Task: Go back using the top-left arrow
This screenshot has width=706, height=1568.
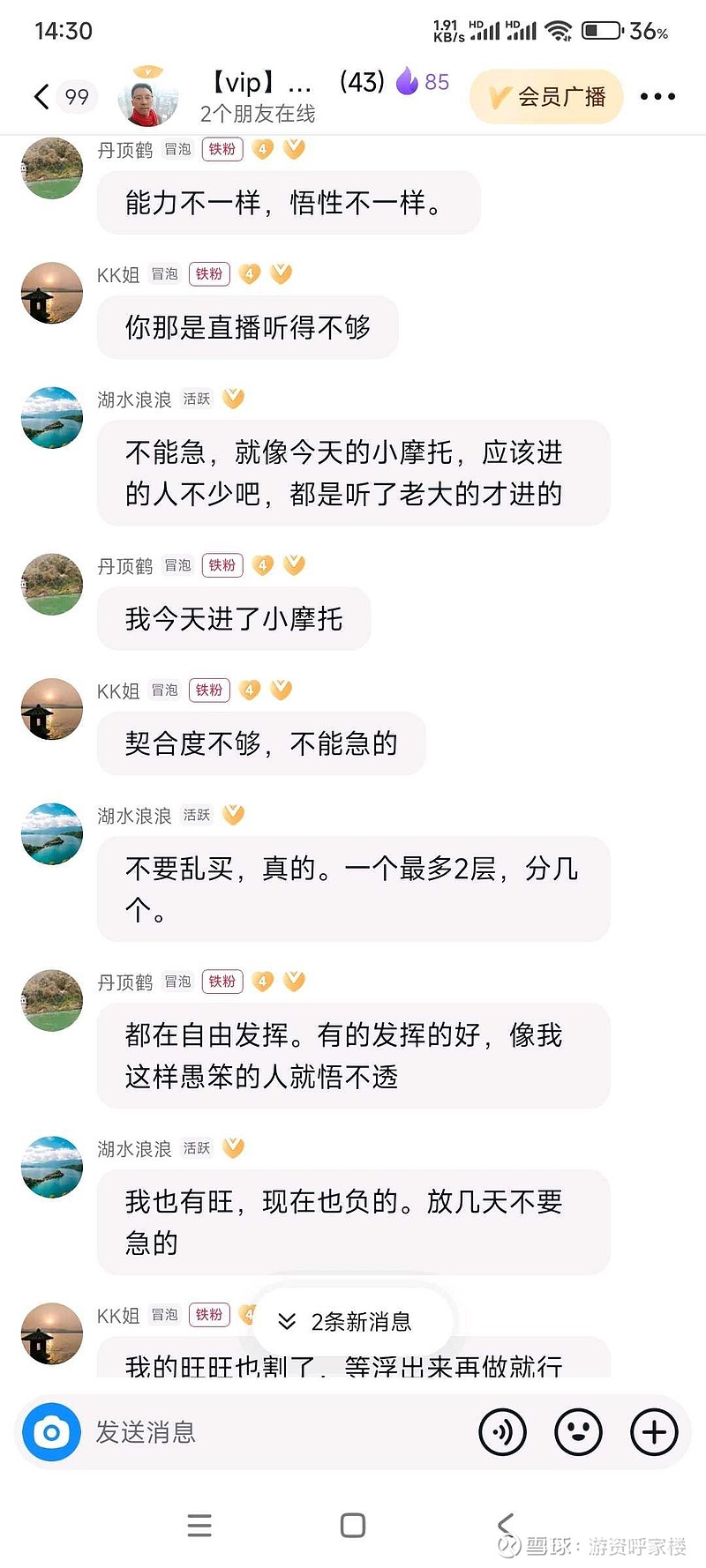Action: pyautogui.click(x=41, y=96)
